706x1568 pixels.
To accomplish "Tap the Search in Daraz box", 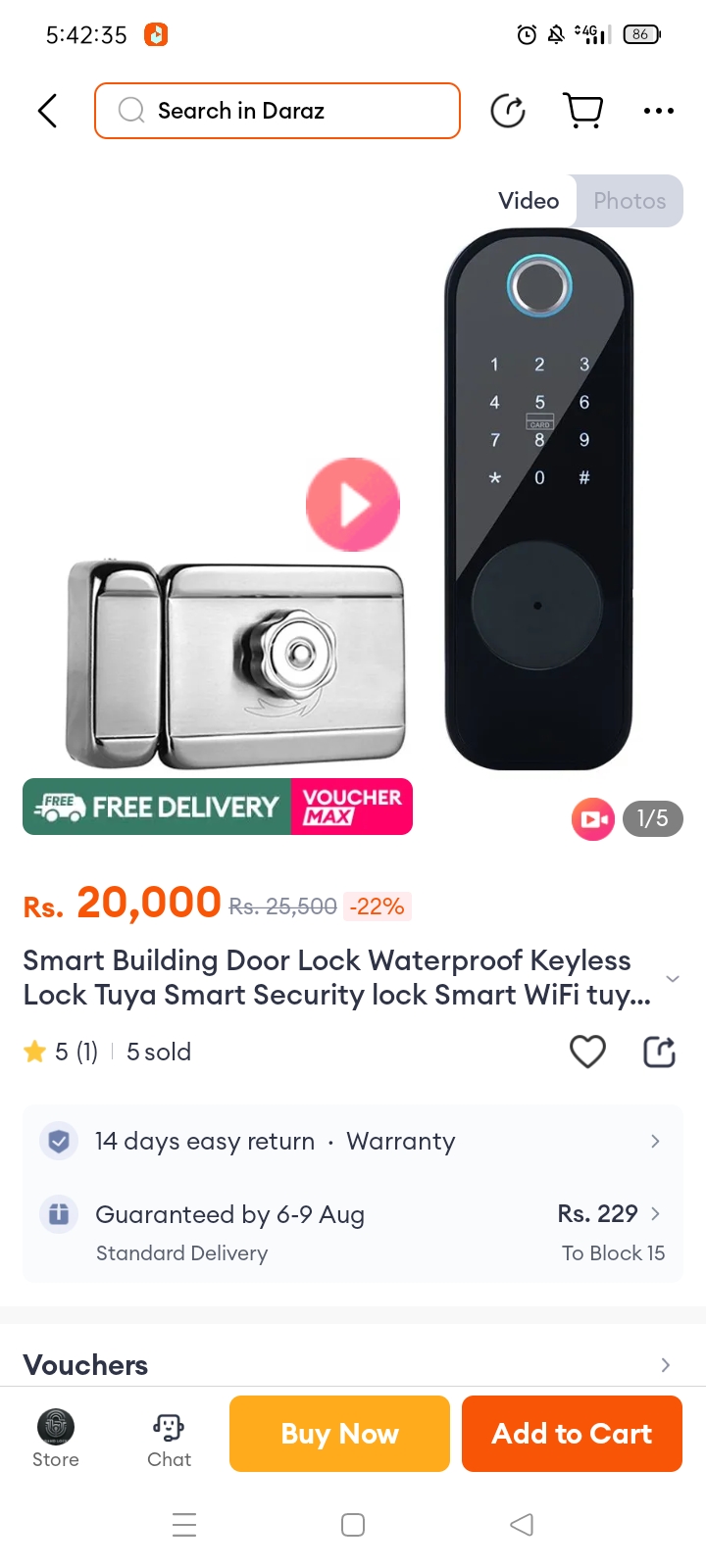I will 277,111.
